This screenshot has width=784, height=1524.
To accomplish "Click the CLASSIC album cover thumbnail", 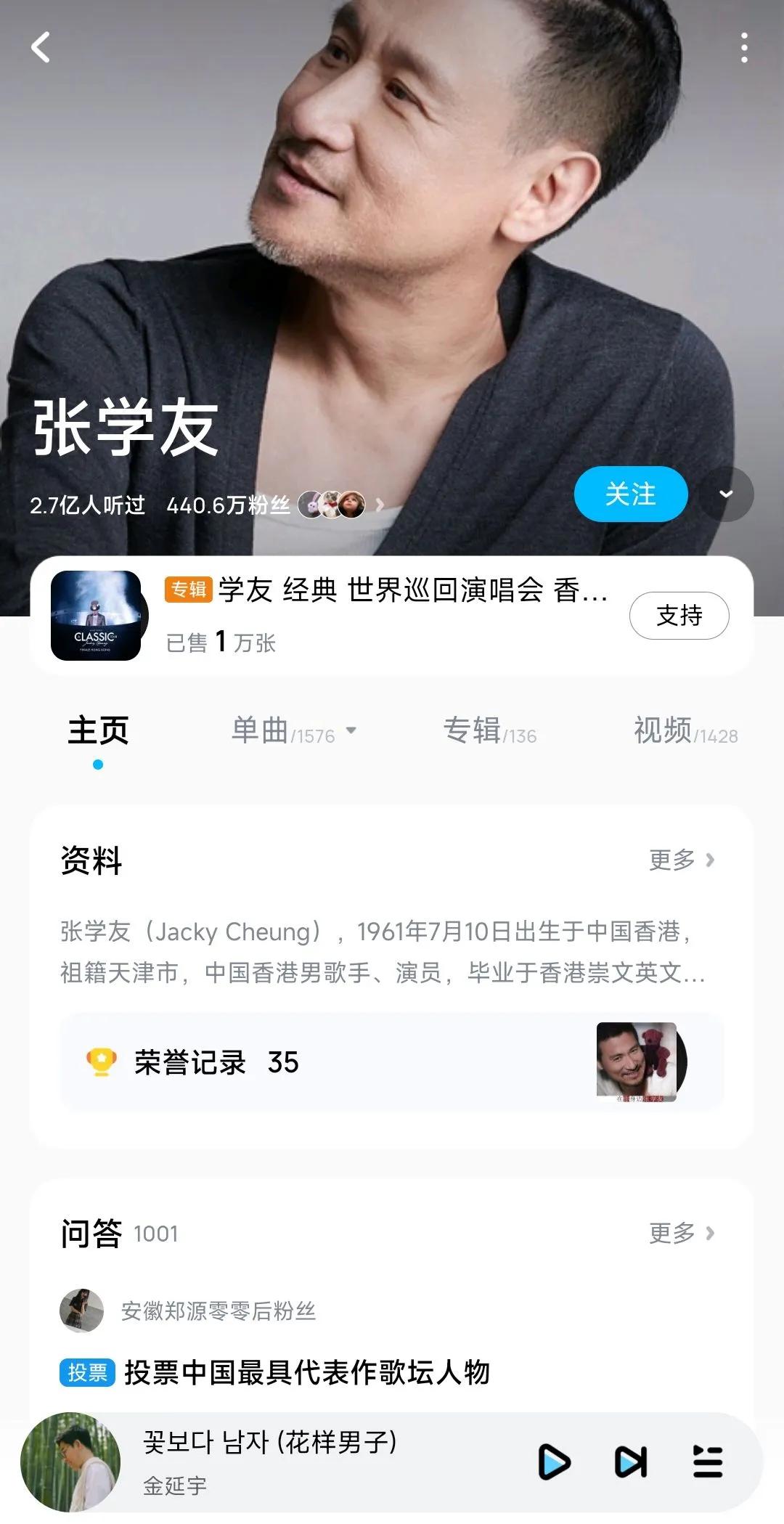I will [97, 615].
